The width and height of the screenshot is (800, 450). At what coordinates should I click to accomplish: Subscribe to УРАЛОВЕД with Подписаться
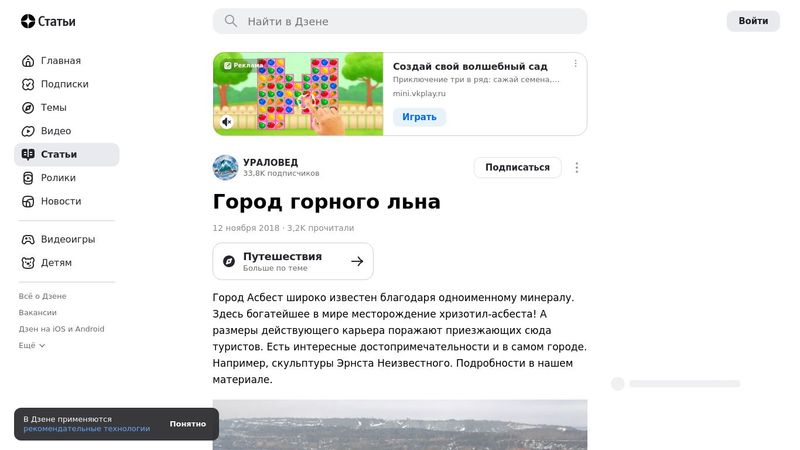click(x=517, y=167)
